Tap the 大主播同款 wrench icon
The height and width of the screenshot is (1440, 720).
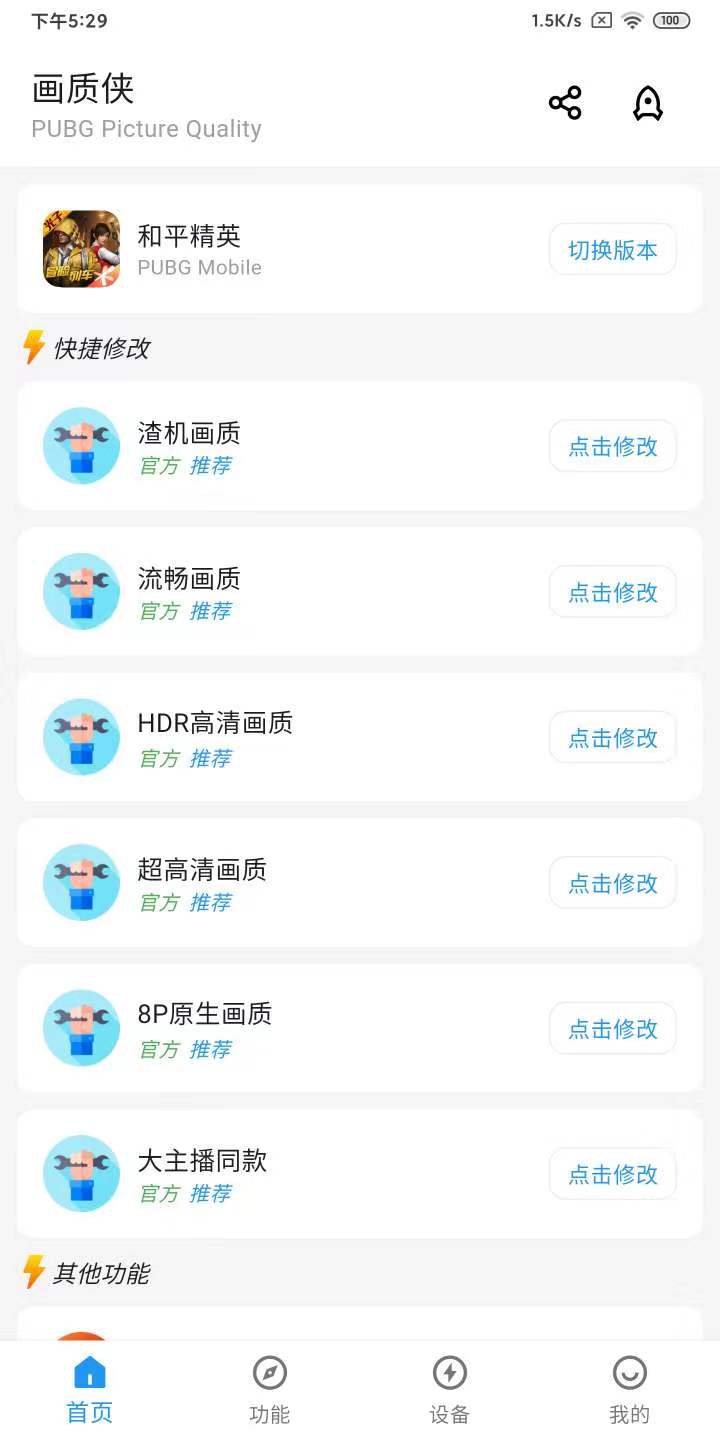tap(81, 1173)
